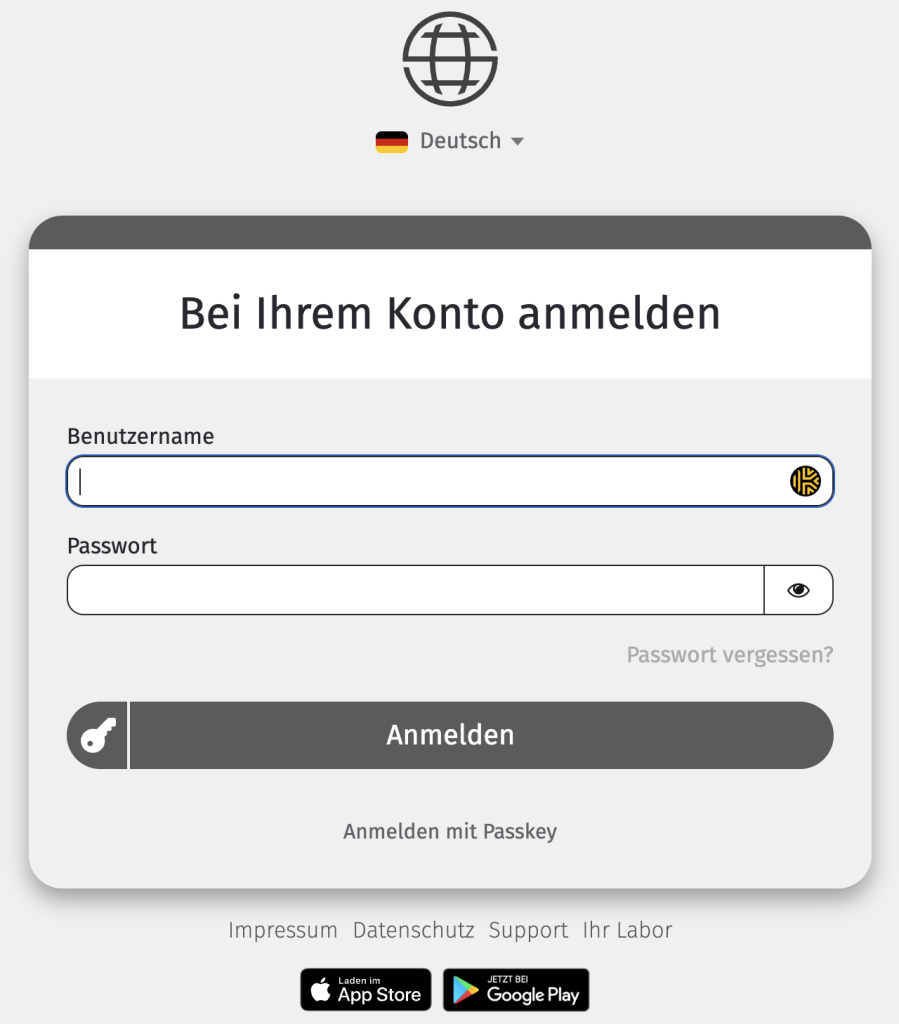
Task: Tap the password manager icon in Benutzername
Action: pos(805,482)
